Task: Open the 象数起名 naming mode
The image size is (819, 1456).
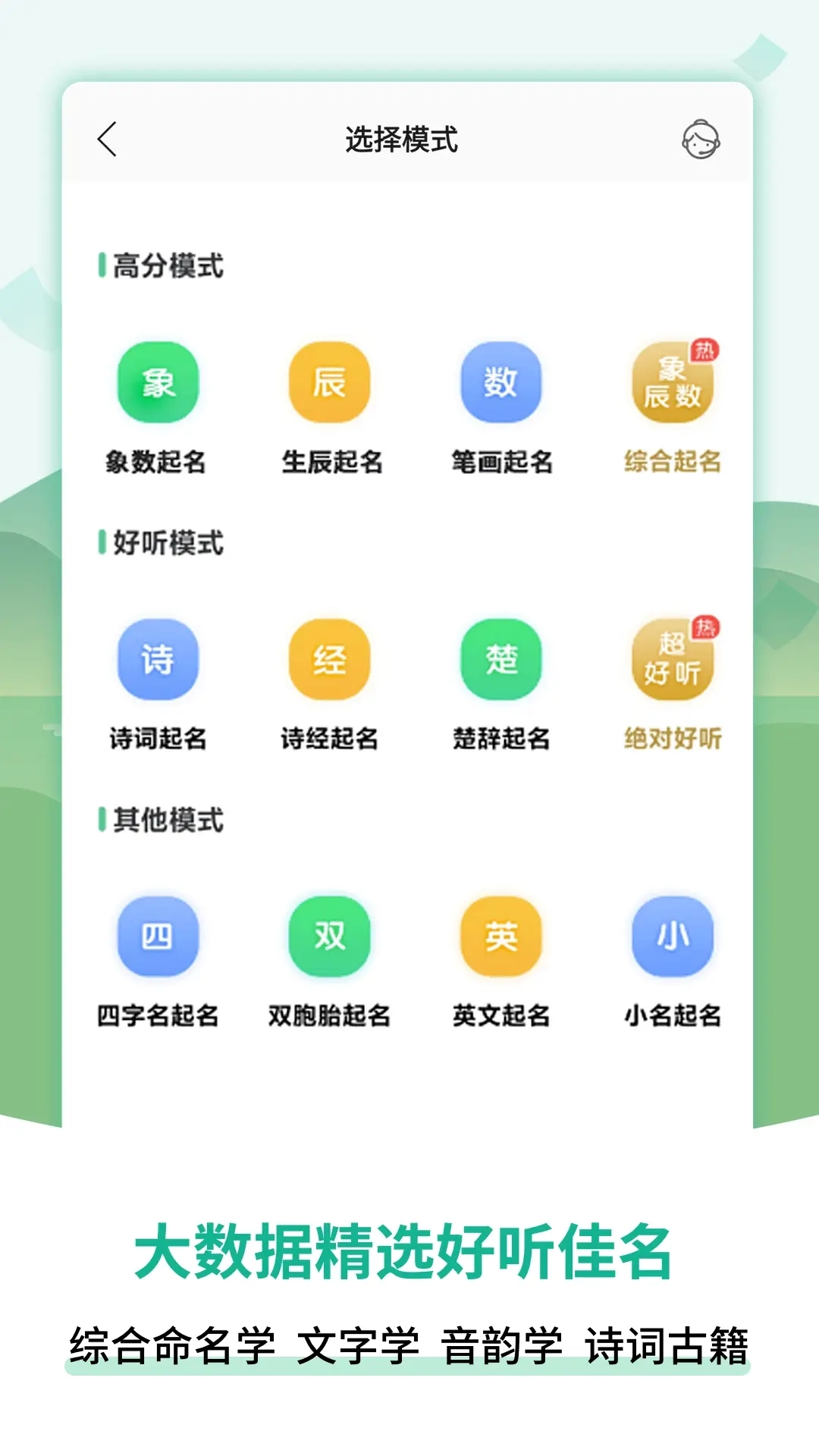Action: pyautogui.click(x=157, y=383)
